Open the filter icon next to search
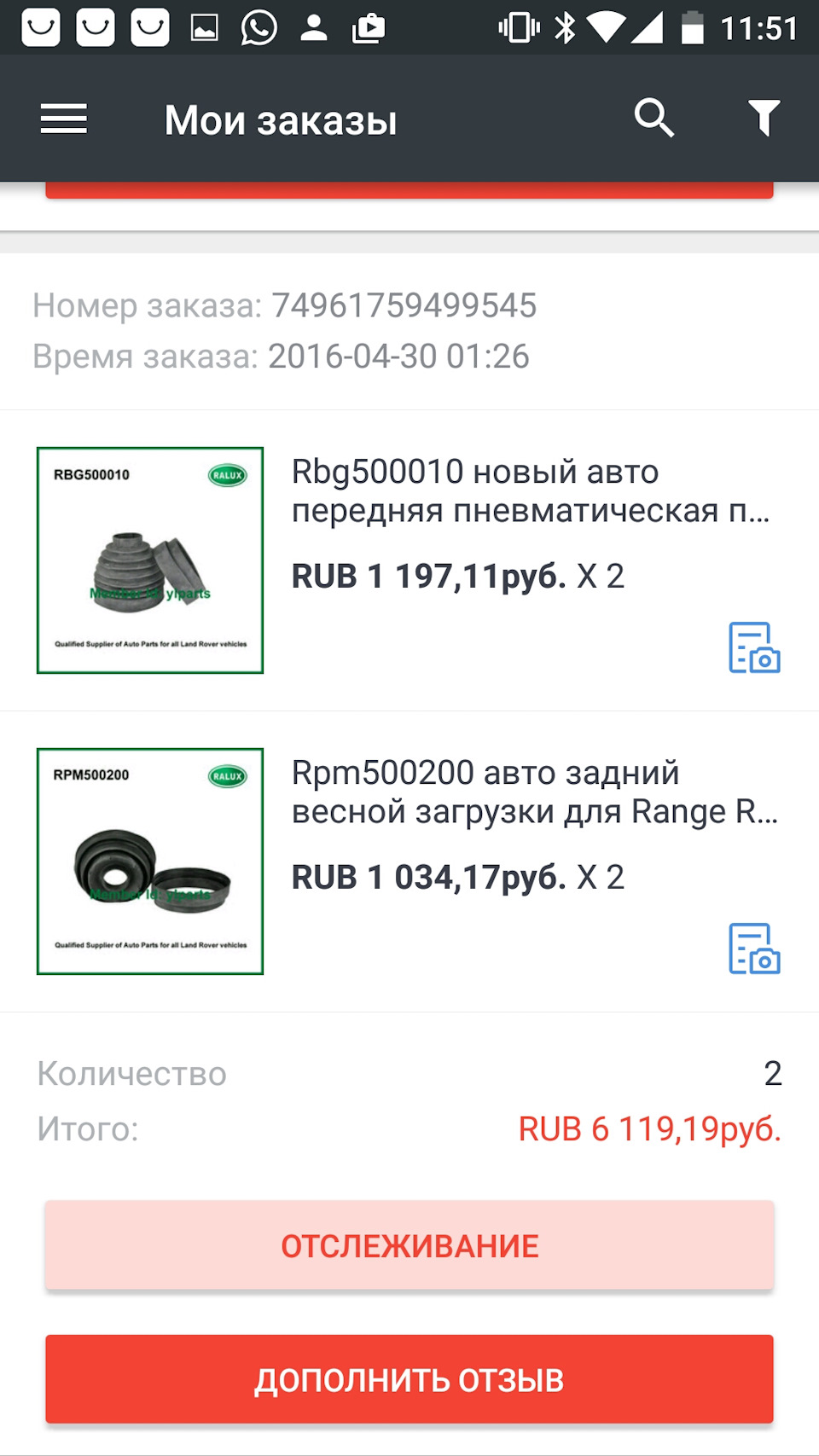Screen dimensions: 819x1456 tap(762, 118)
